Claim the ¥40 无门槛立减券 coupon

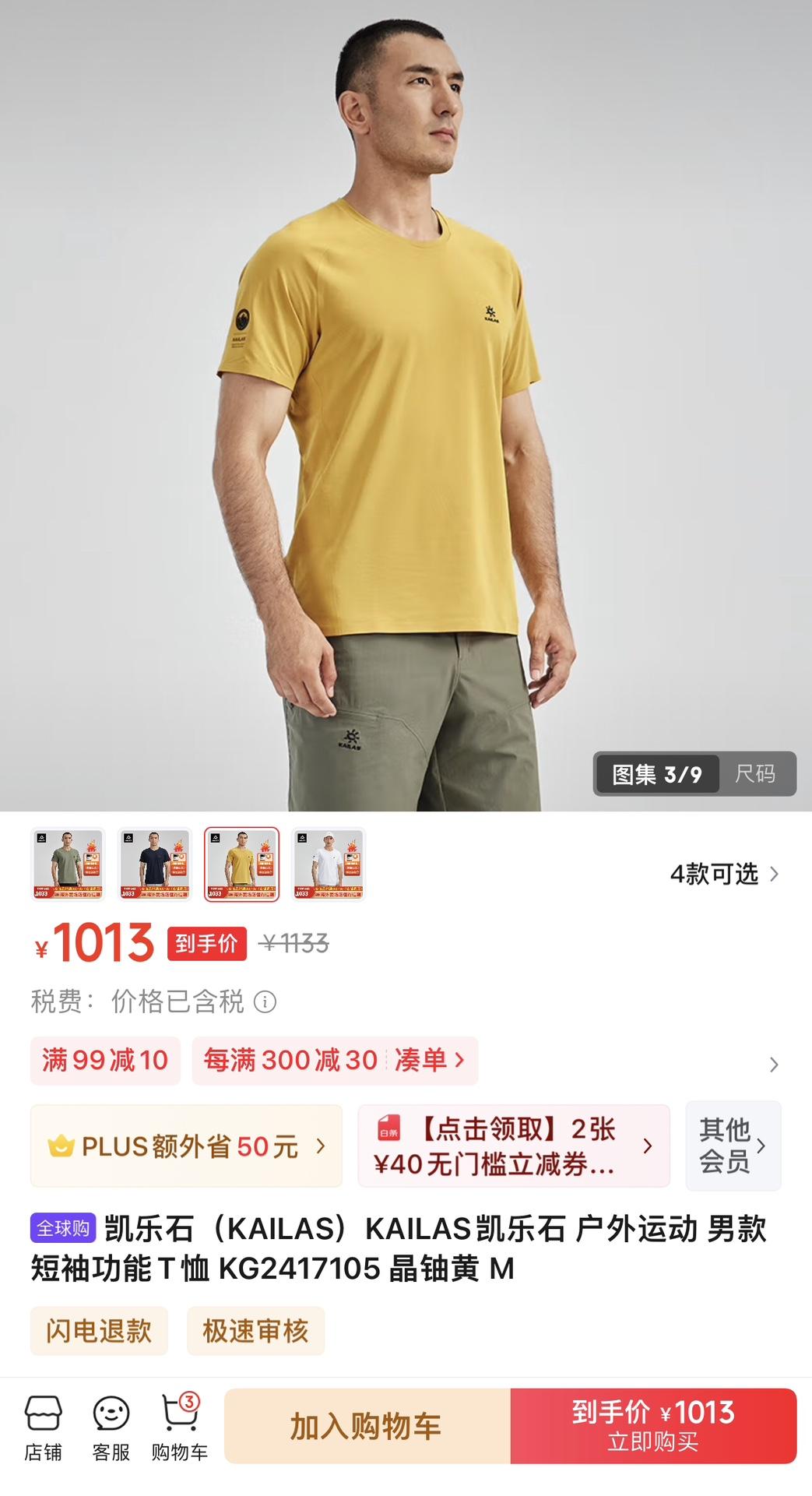(513, 1146)
